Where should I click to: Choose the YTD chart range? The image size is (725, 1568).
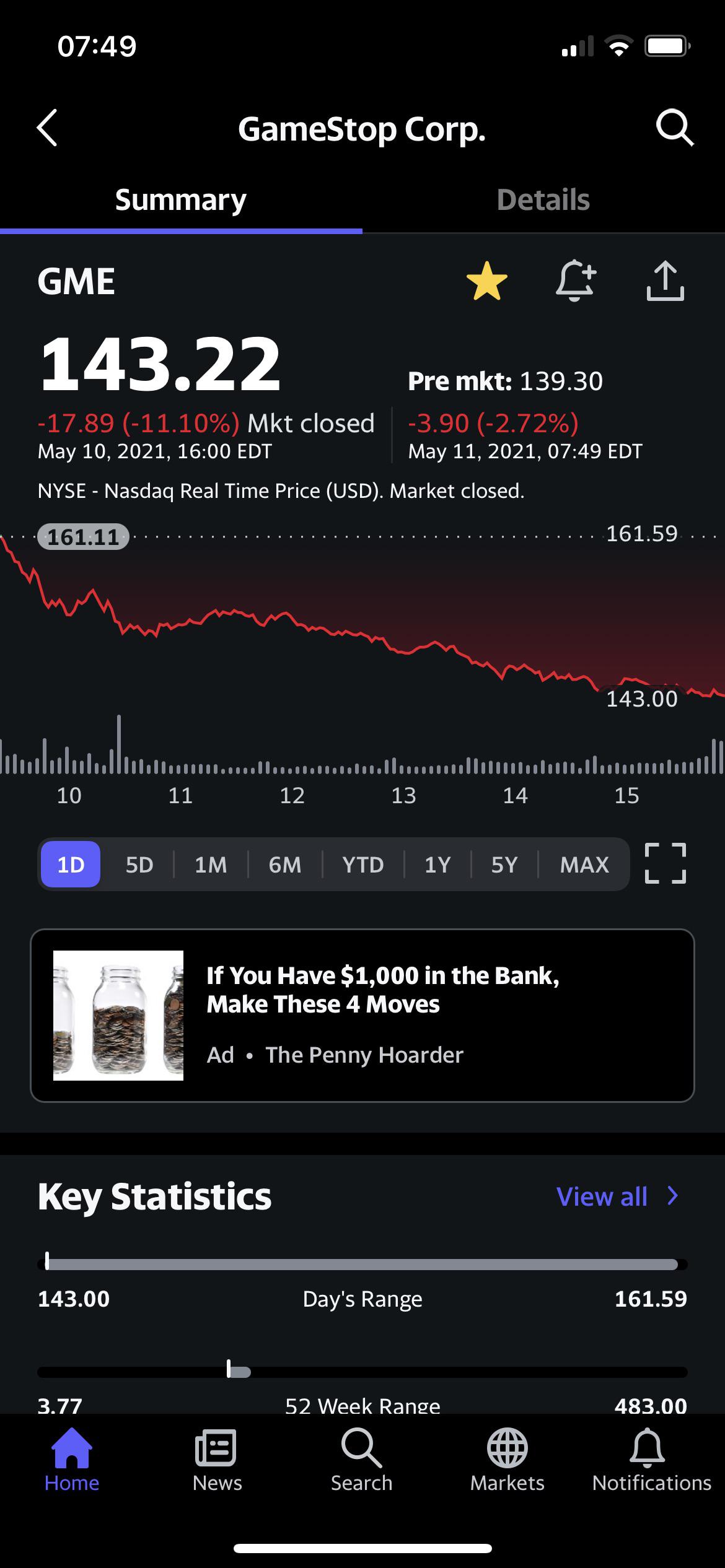tap(363, 865)
